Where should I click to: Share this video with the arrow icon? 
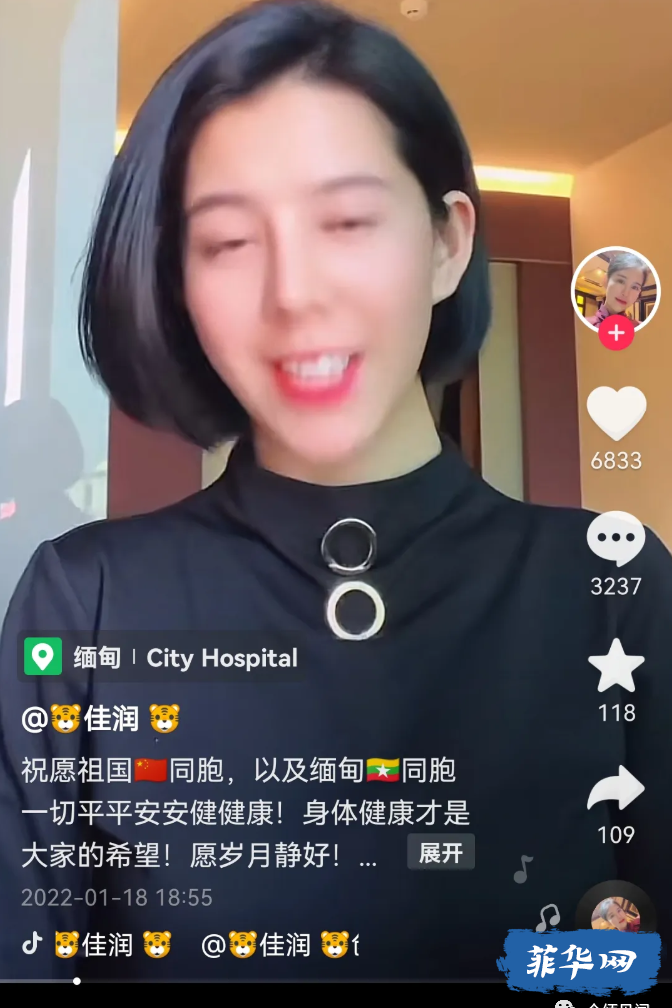coord(615,789)
